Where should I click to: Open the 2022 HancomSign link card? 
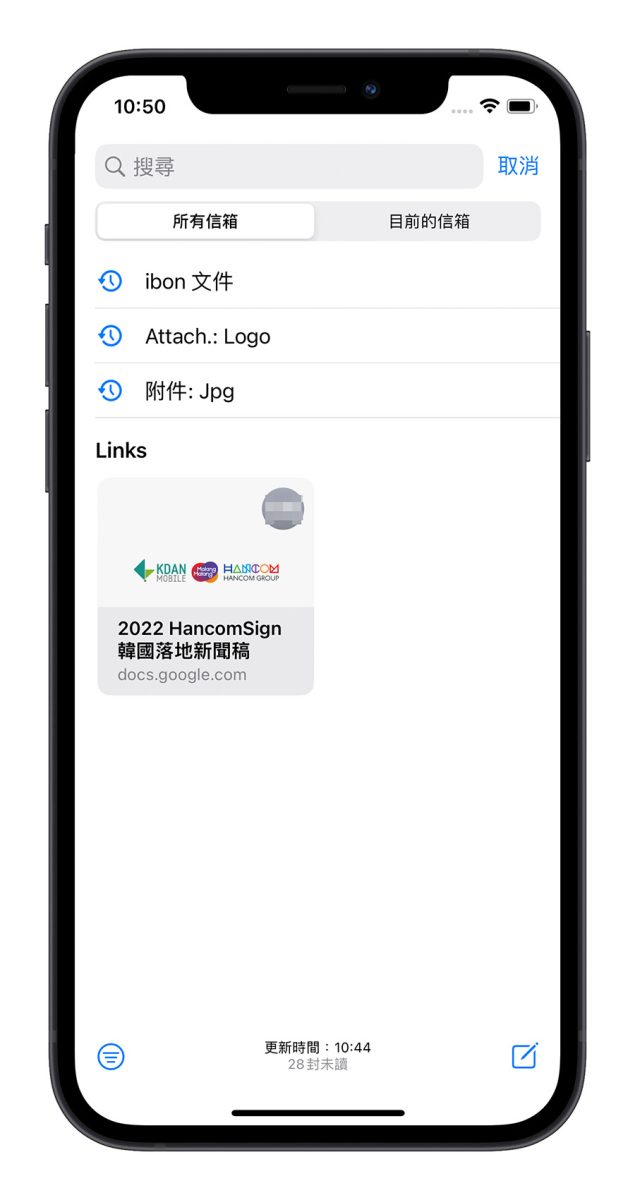click(206, 586)
